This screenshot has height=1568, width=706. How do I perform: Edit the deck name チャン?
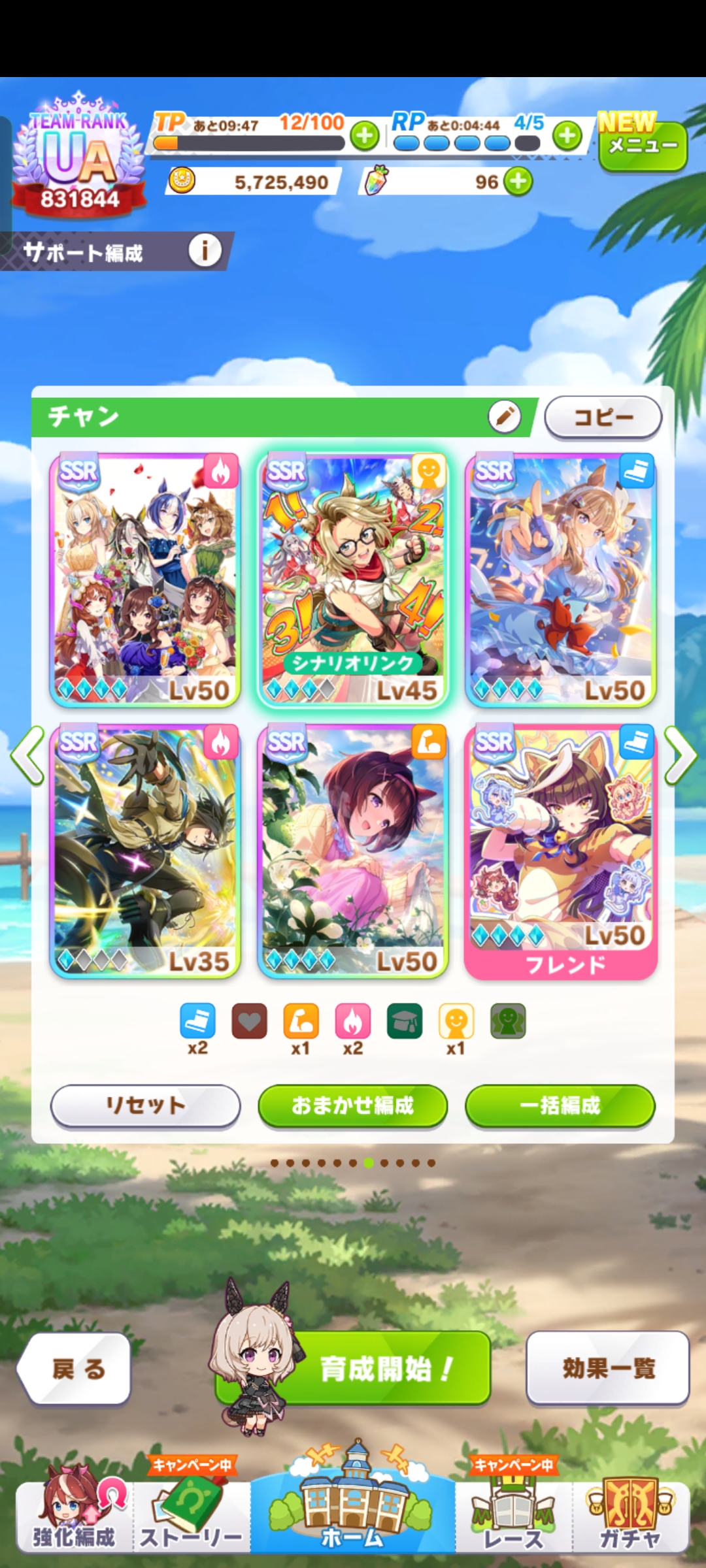[x=504, y=417]
